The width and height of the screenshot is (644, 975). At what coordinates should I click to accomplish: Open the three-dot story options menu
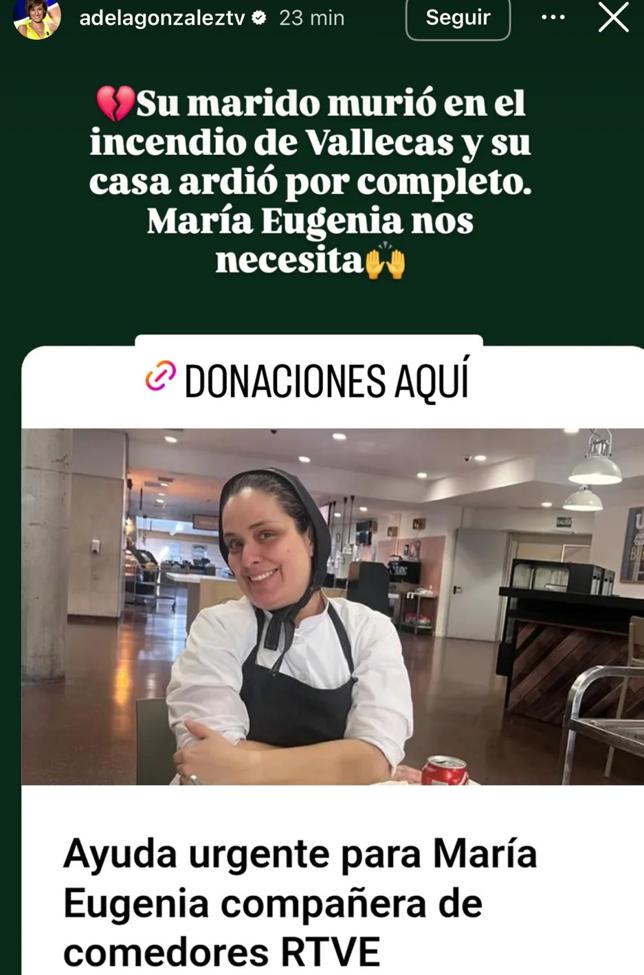552,18
